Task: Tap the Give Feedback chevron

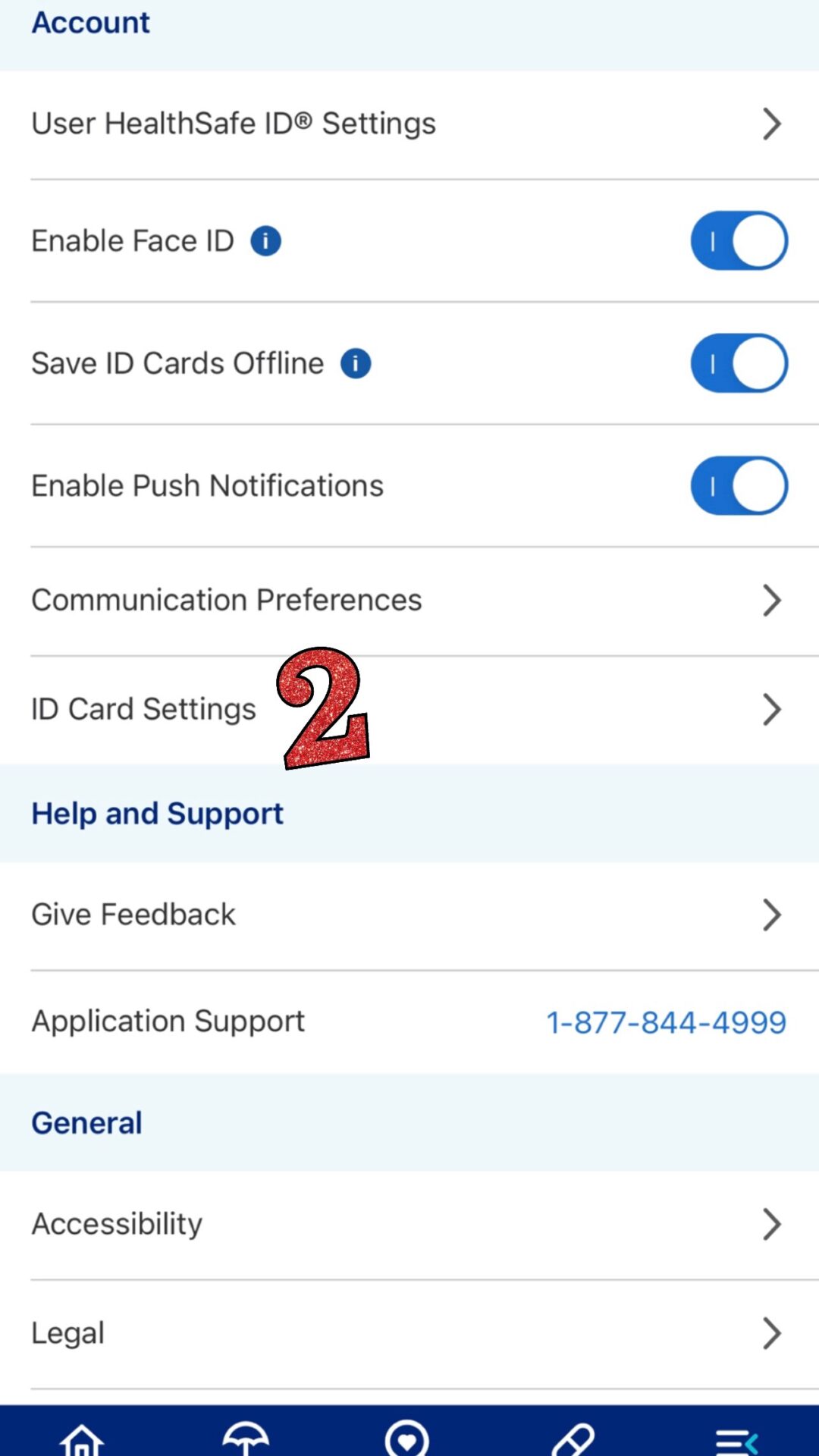Action: [x=771, y=915]
